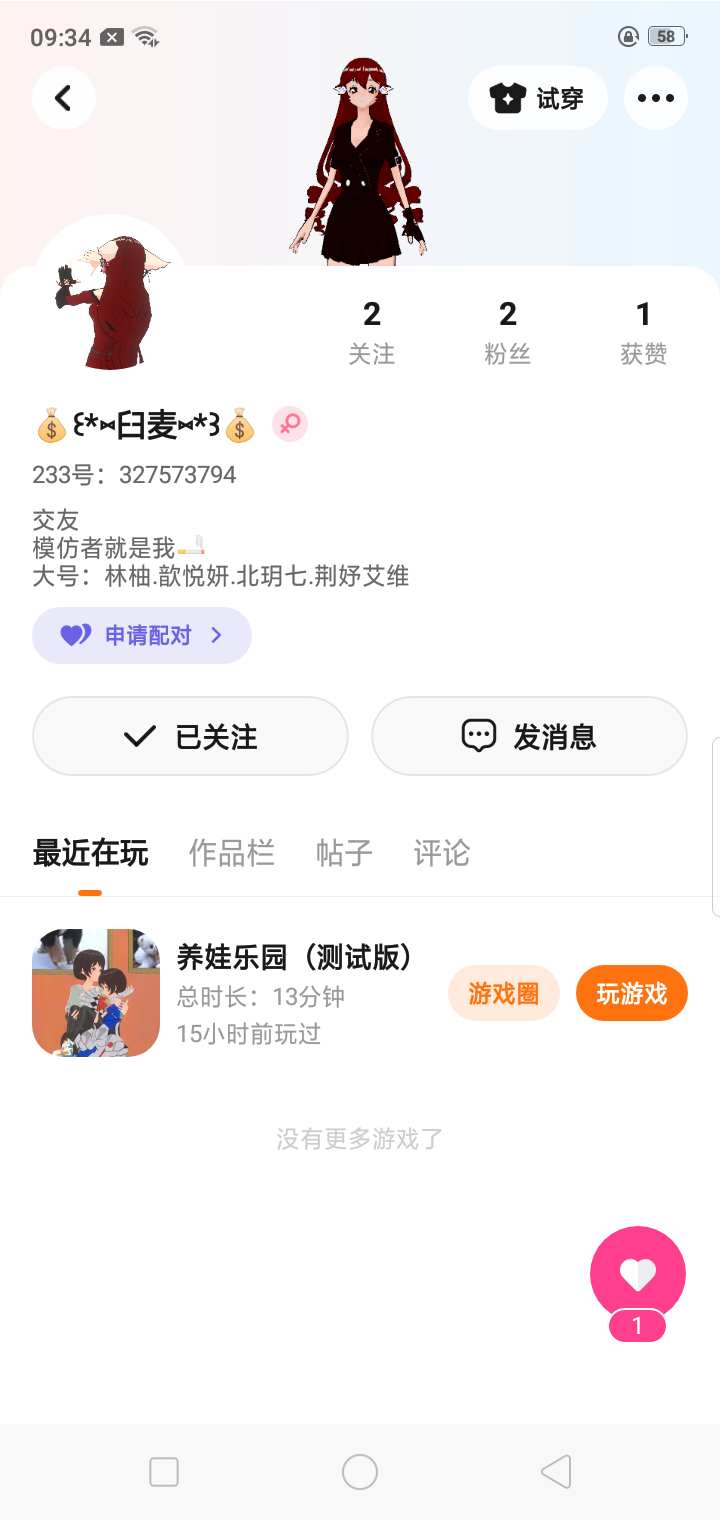Open the three-dot overflow menu

click(x=655, y=98)
